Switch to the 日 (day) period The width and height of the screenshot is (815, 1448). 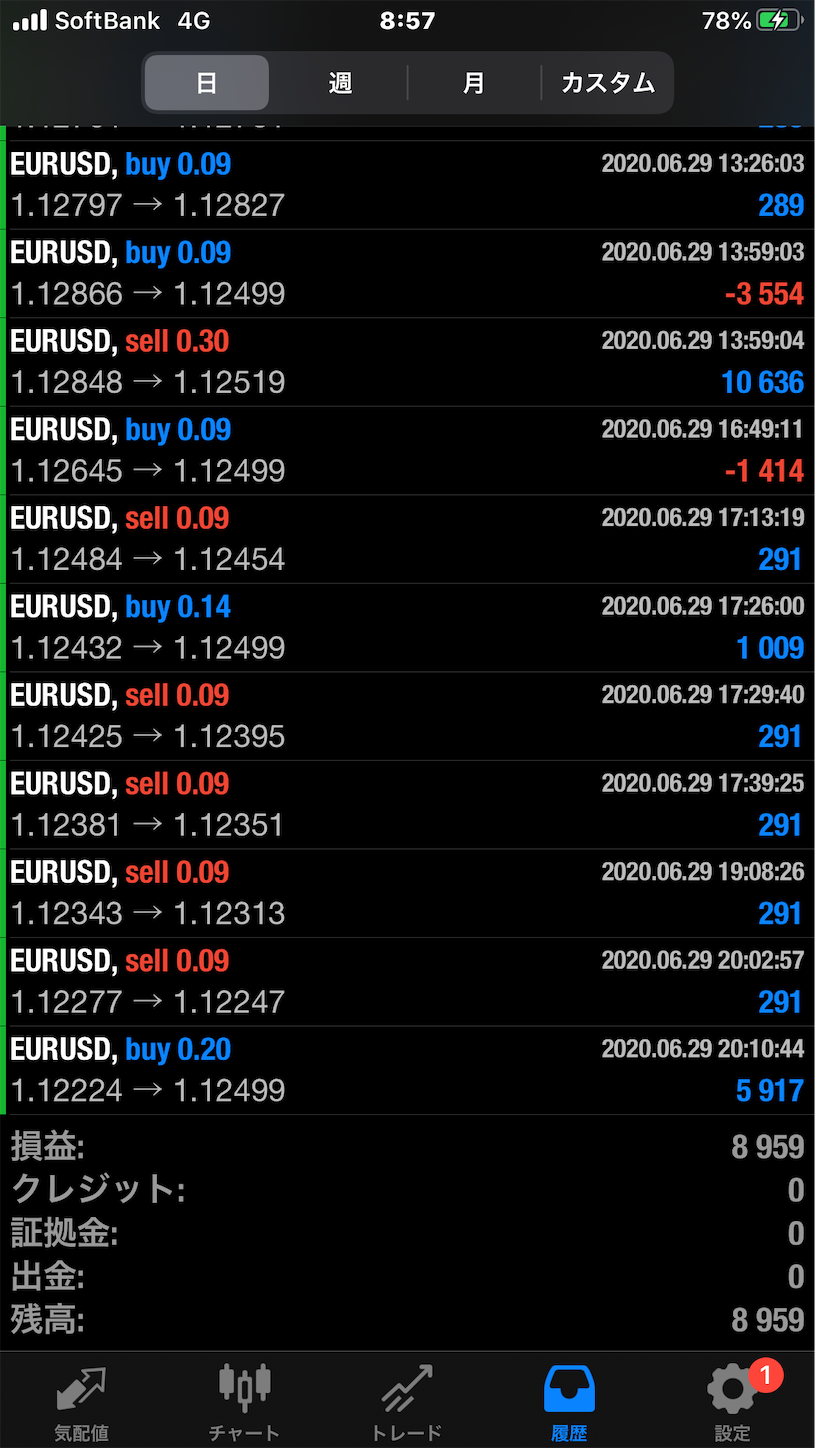click(x=206, y=83)
